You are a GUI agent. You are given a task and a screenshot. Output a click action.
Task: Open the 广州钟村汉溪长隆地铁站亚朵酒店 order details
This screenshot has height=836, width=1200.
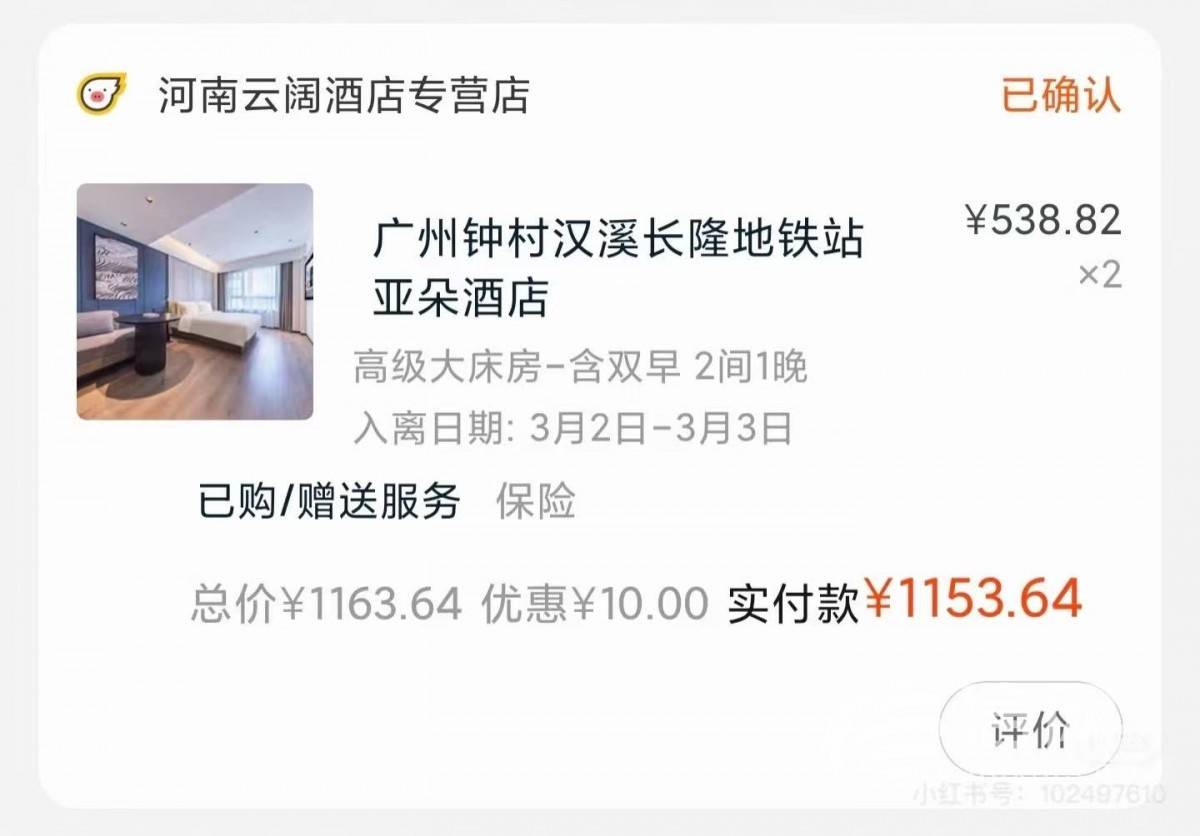[617, 268]
